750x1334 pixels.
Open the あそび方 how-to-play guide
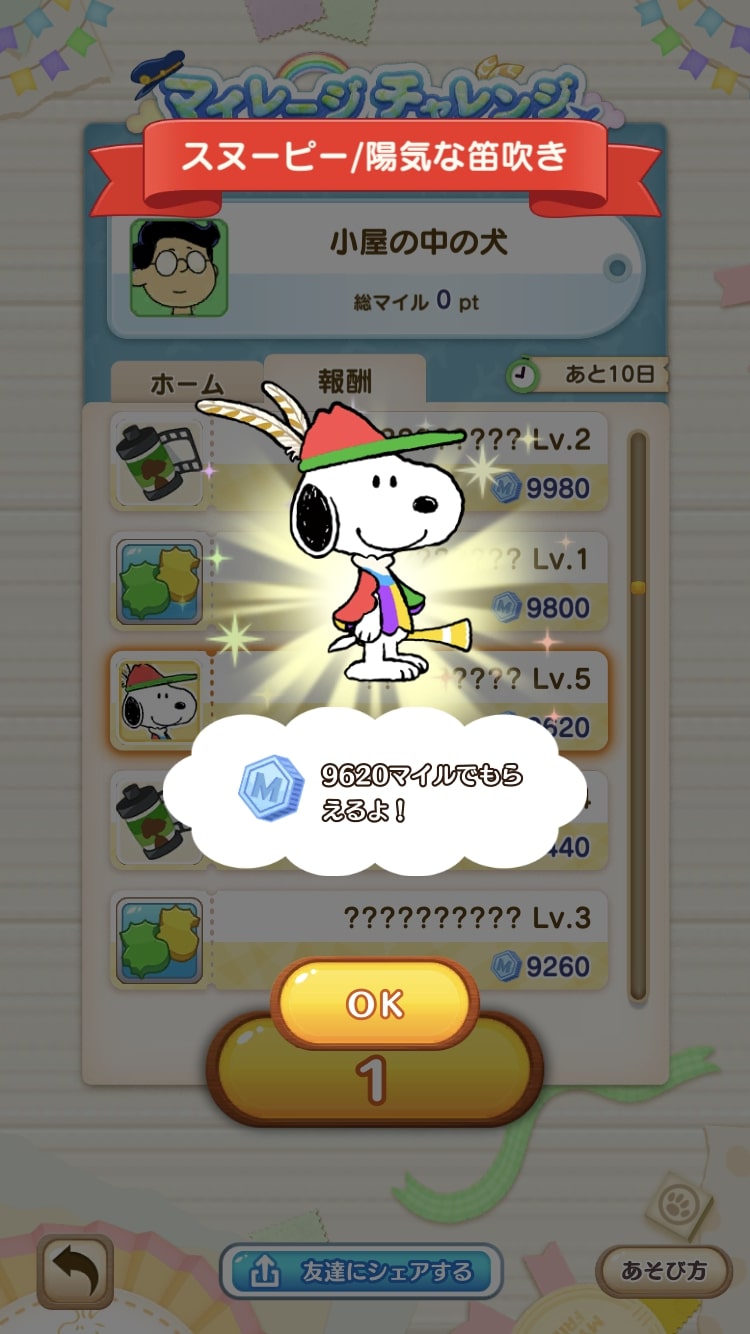click(x=663, y=1271)
